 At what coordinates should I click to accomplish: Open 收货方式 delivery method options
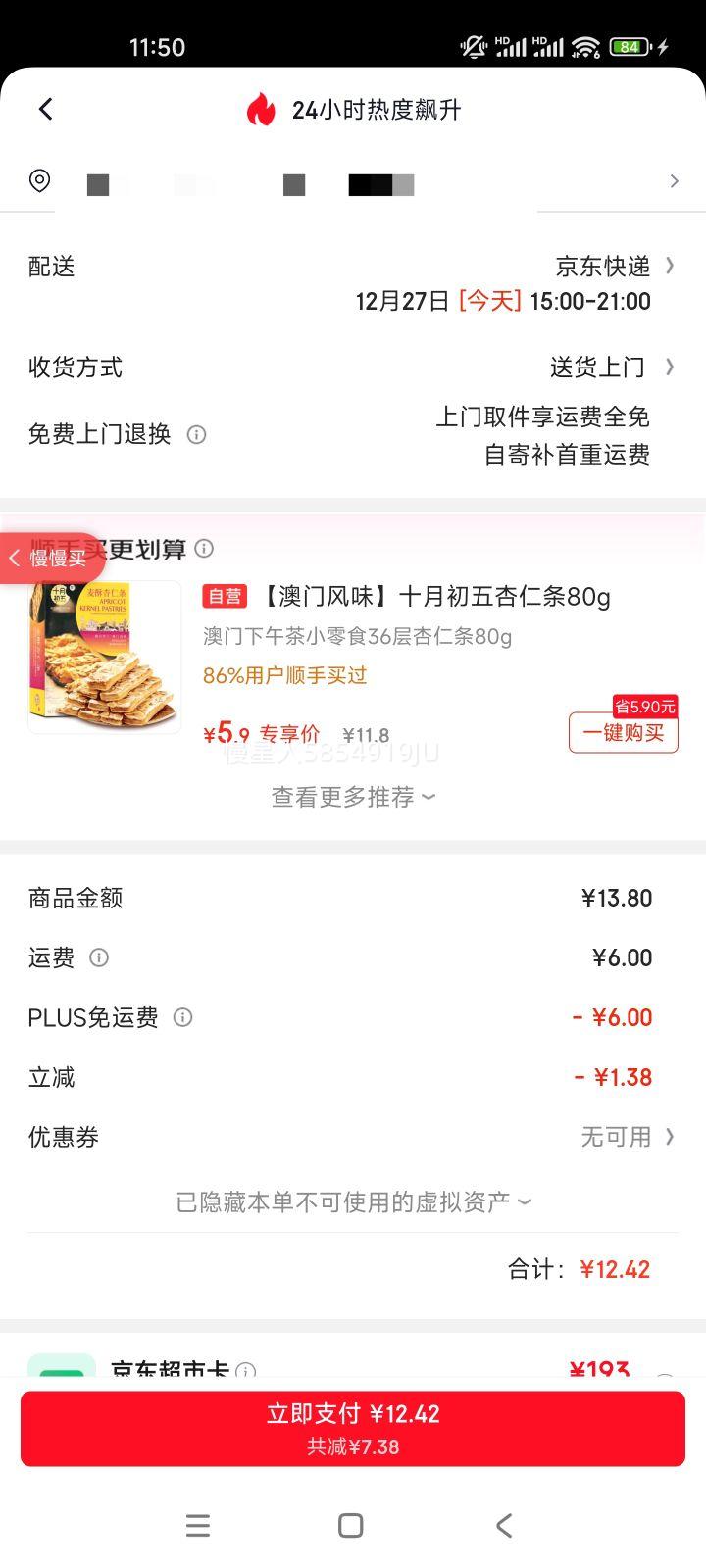click(x=670, y=367)
